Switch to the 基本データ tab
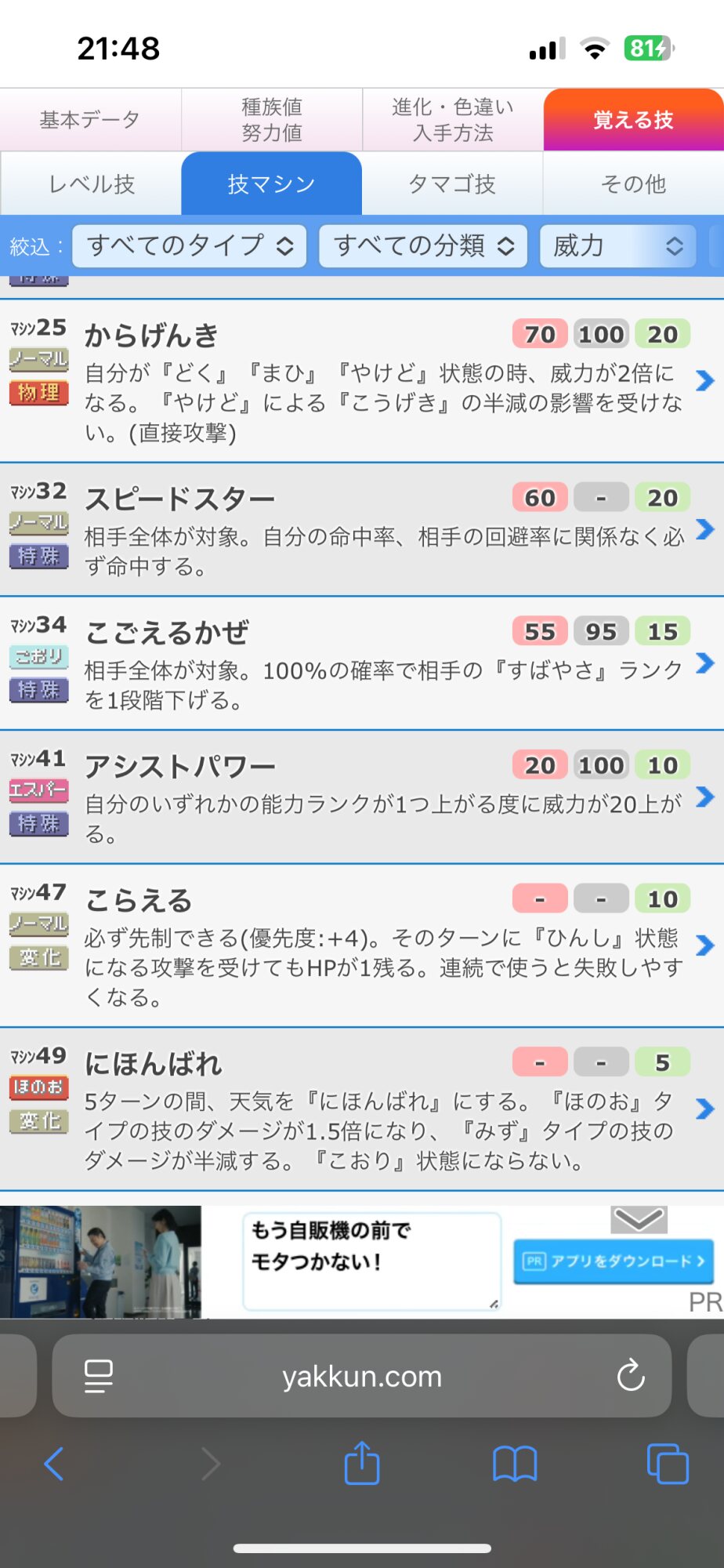Viewport: 724px width, 1568px height. (x=90, y=120)
